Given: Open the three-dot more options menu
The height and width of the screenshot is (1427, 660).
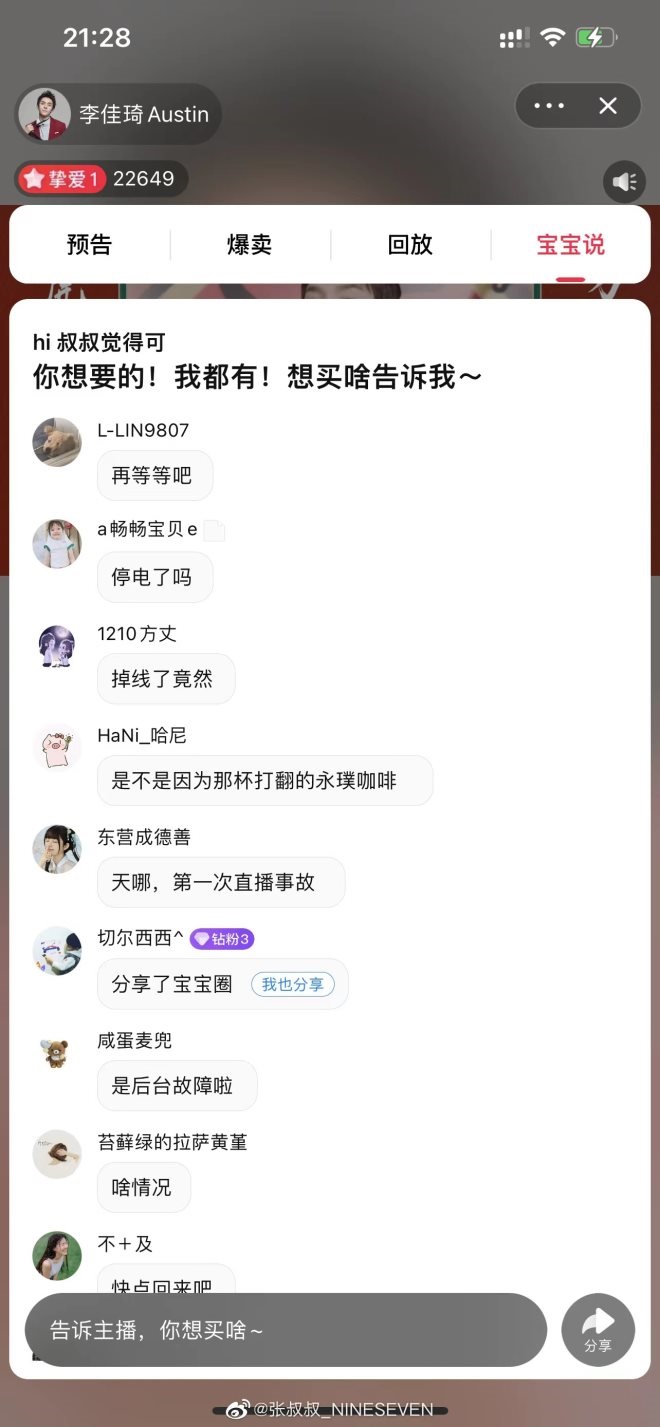Looking at the screenshot, I should [549, 106].
